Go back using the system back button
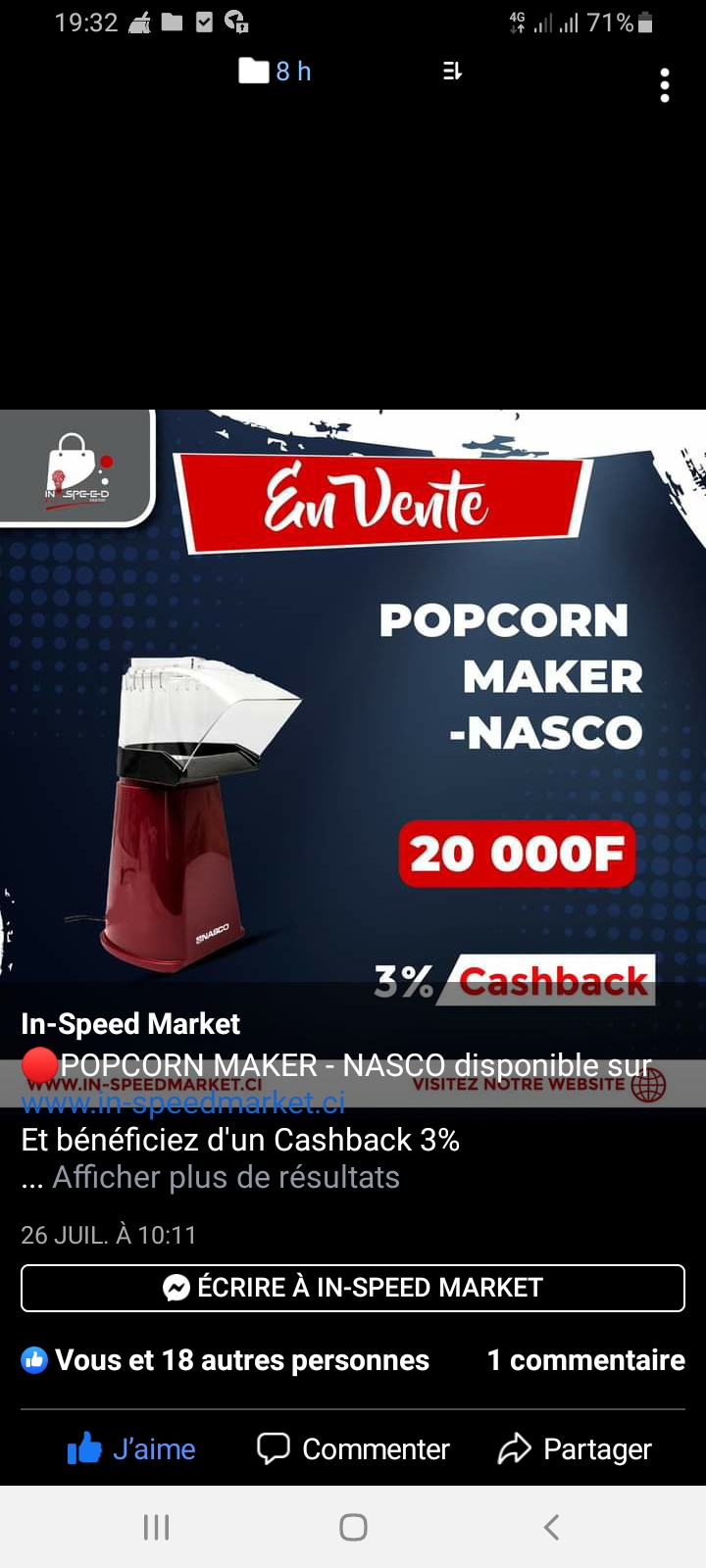The image size is (706, 1568). tap(551, 1527)
